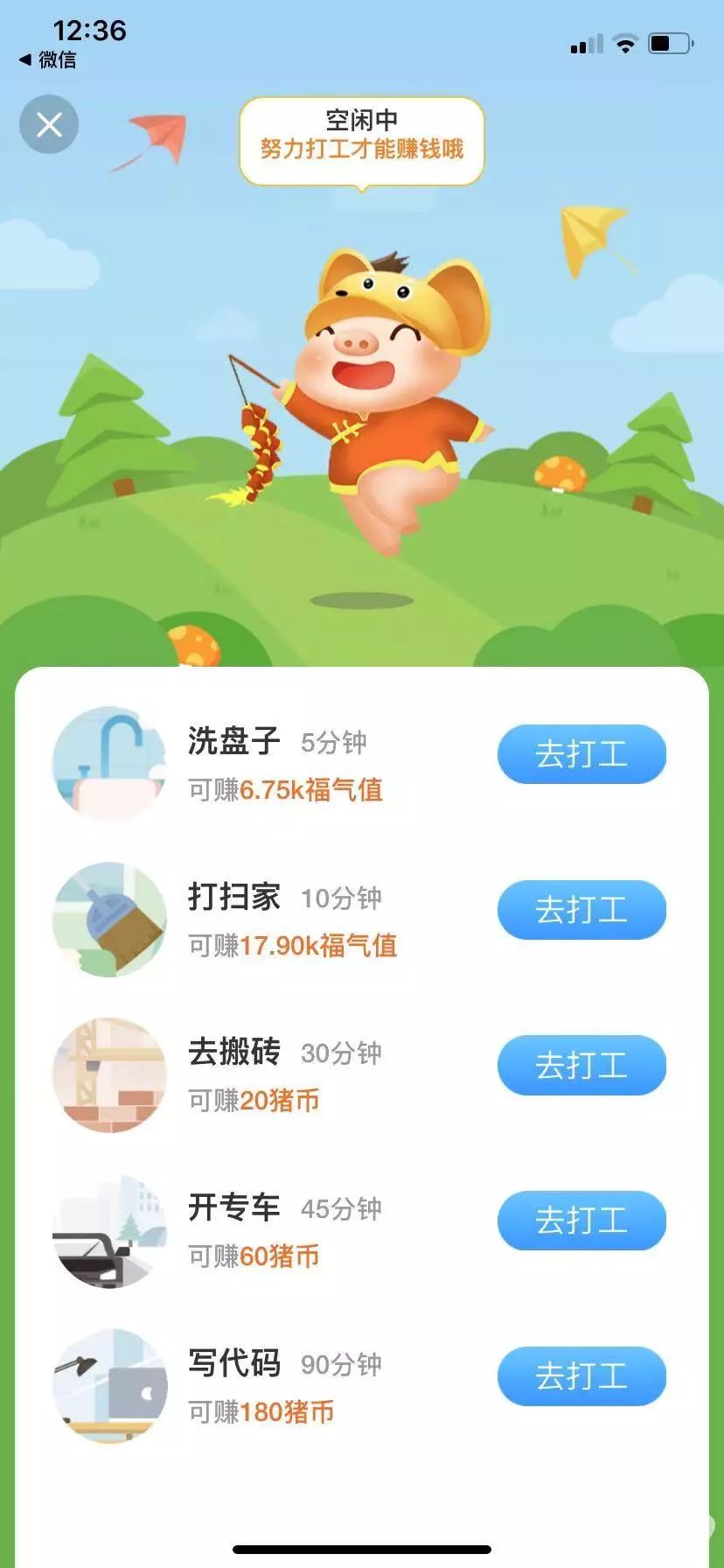Tap 去打工 next to 打扫家
The image size is (724, 1568).
point(581,910)
